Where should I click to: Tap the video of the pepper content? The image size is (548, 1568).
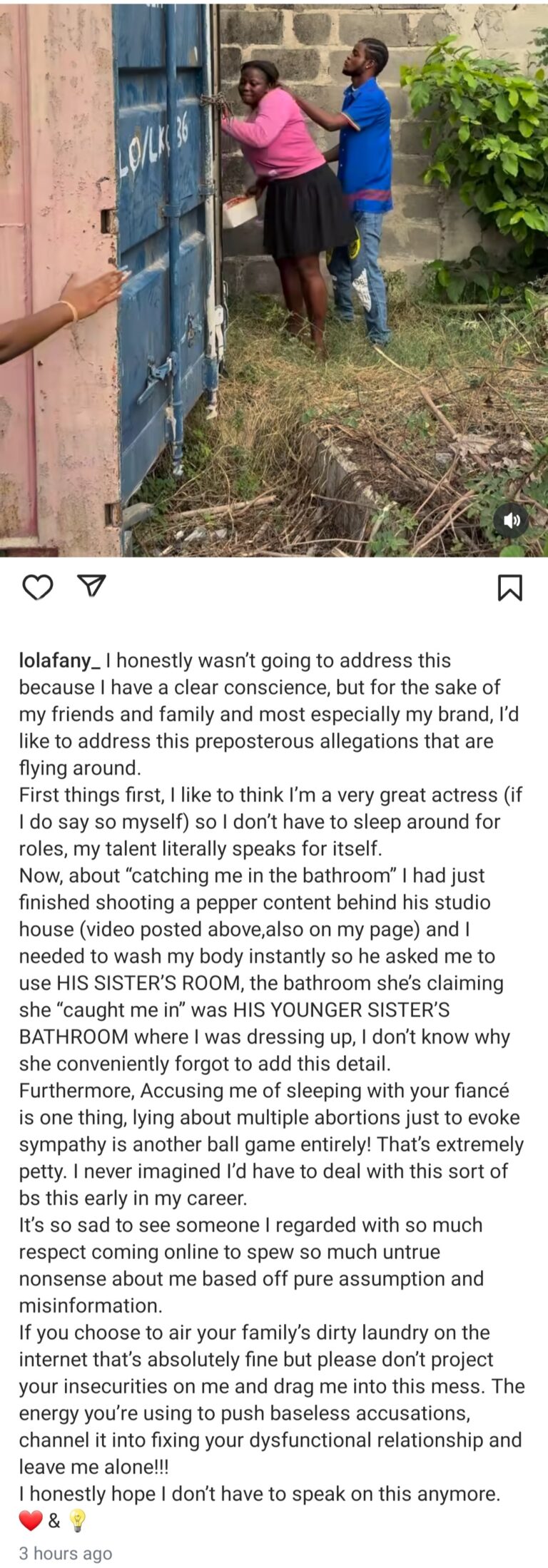[x=274, y=278]
